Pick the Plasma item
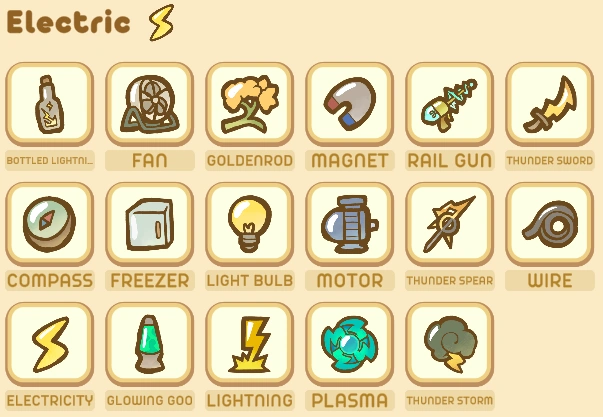Image resolution: width=603 pixels, height=417 pixels. click(x=350, y=345)
